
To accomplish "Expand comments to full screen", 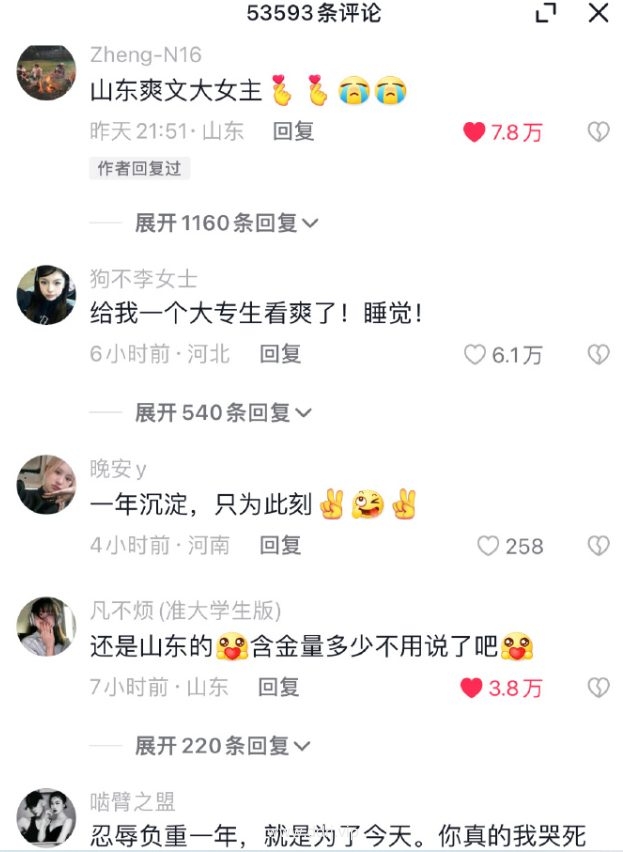I will [x=546, y=13].
